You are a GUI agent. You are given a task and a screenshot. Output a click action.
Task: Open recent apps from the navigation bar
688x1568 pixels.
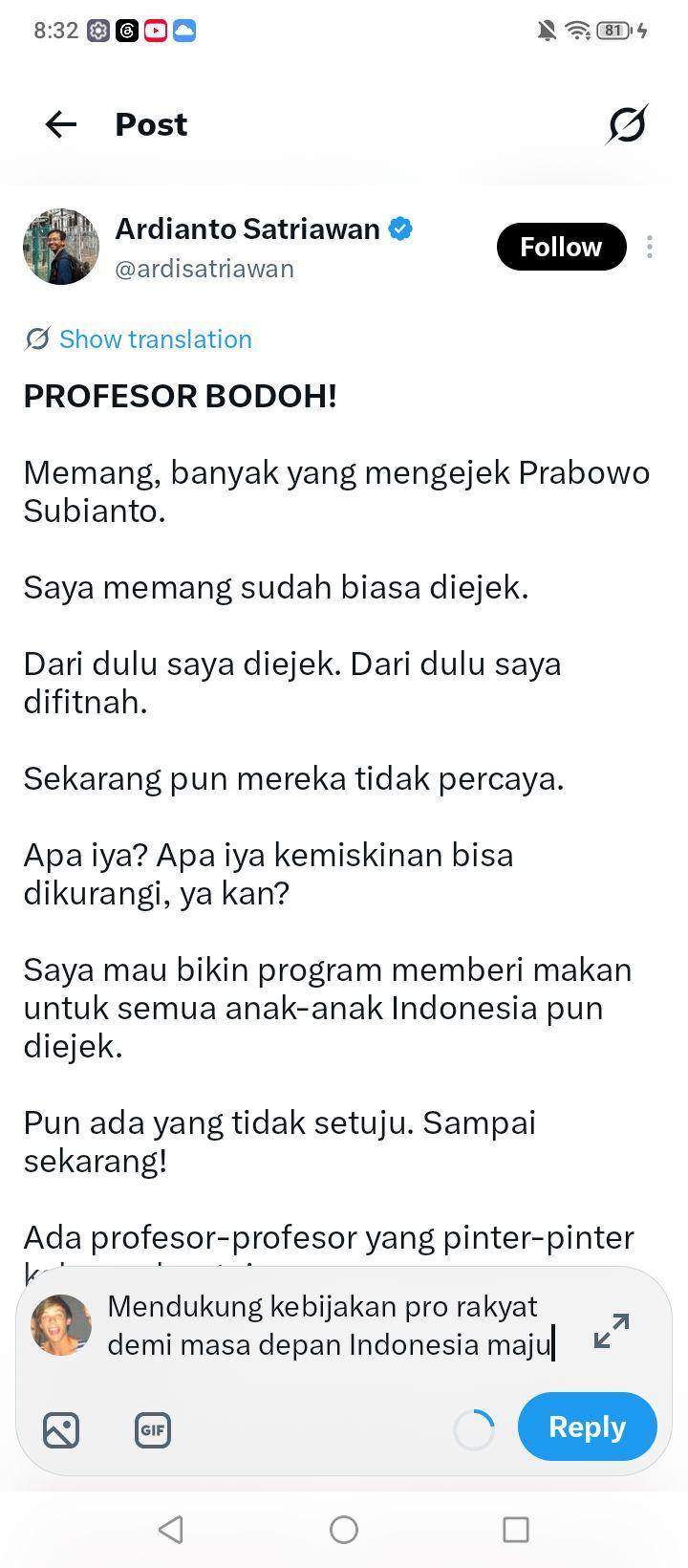coord(516,1530)
